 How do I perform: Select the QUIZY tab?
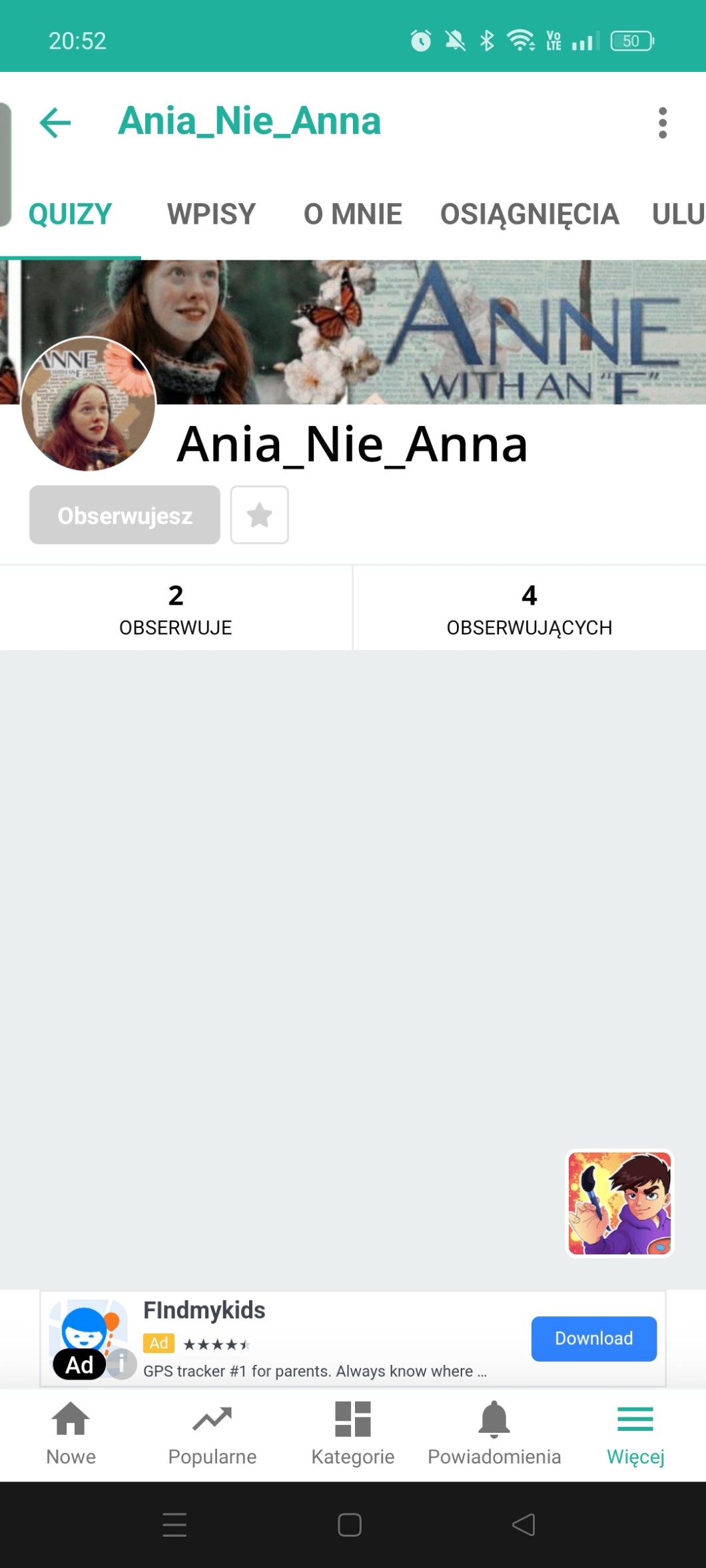(70, 214)
